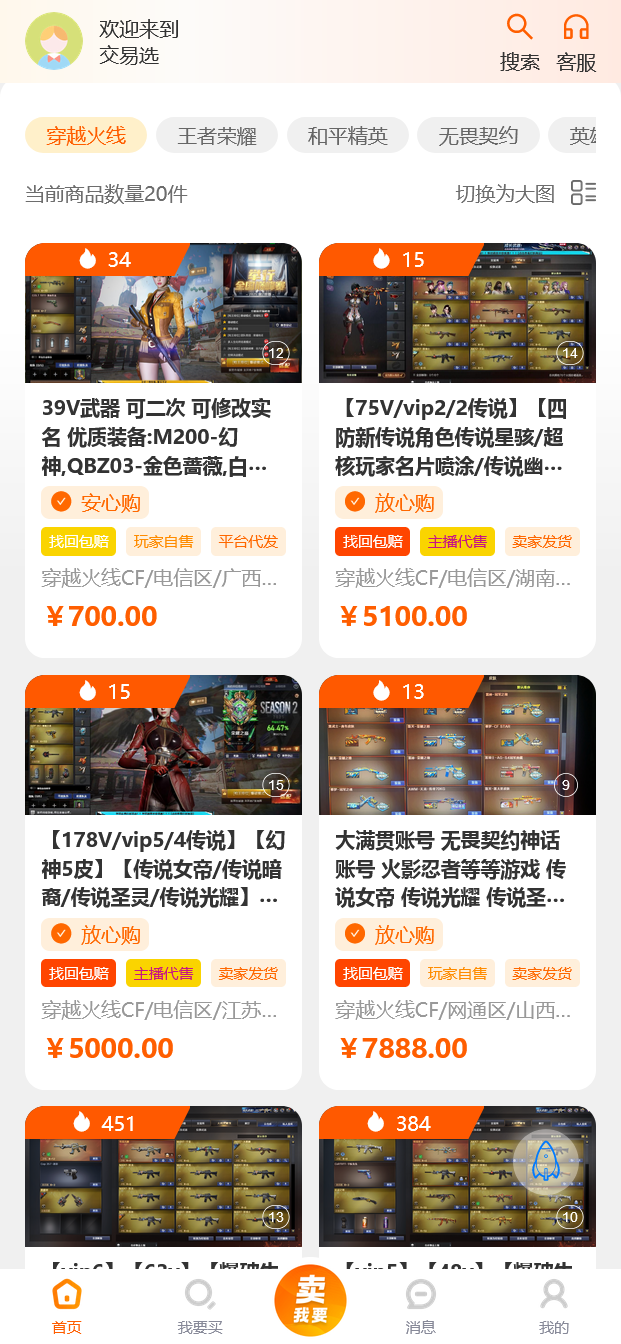The height and width of the screenshot is (1344, 621).
Task: Select the 穿越火线 game chip
Action: (x=86, y=135)
